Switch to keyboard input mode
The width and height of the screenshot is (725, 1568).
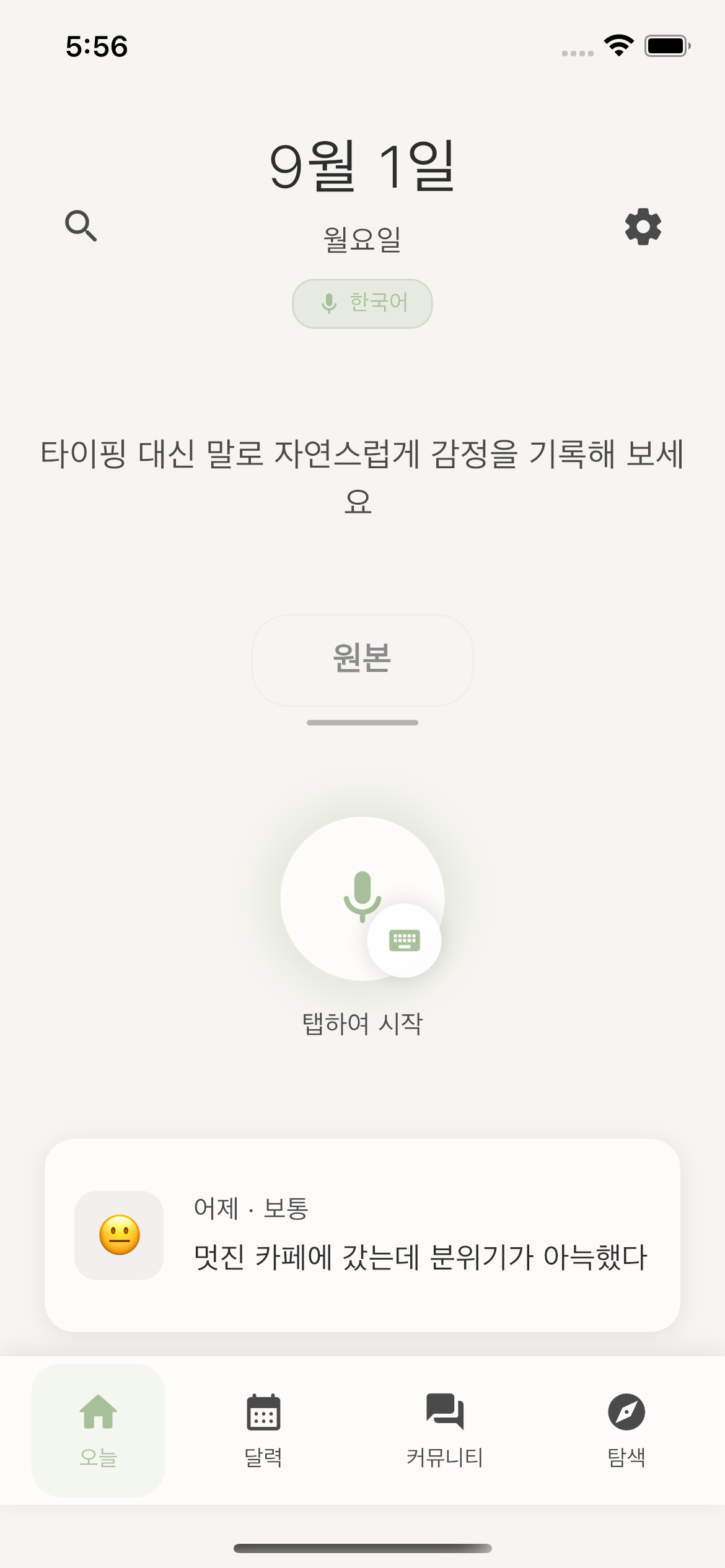pyautogui.click(x=404, y=939)
